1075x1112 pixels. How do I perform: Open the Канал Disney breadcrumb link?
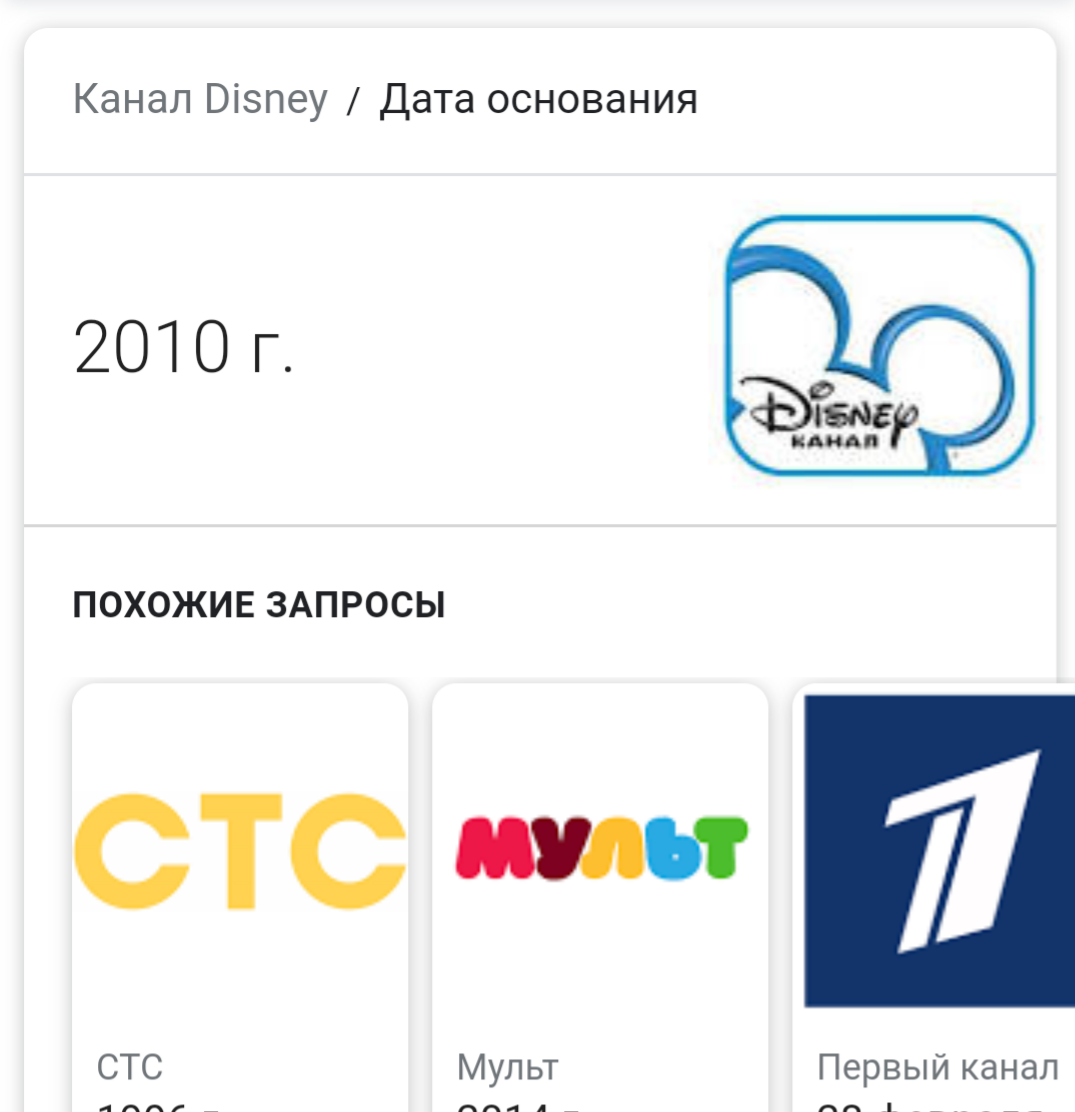coord(200,100)
